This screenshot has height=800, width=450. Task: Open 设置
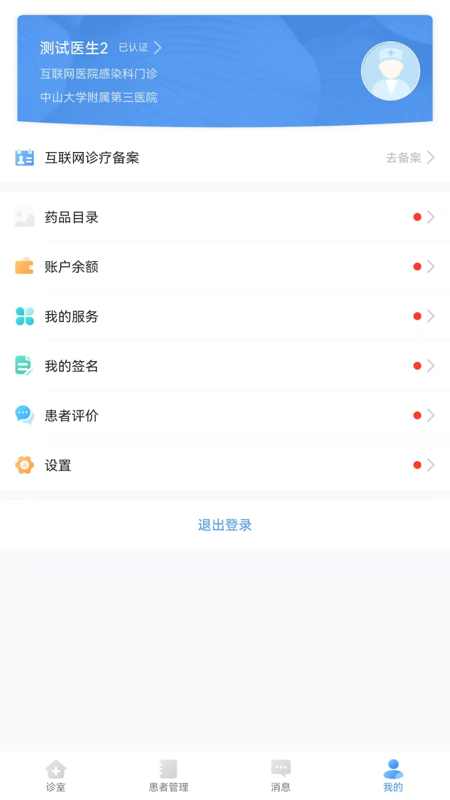click(x=225, y=465)
